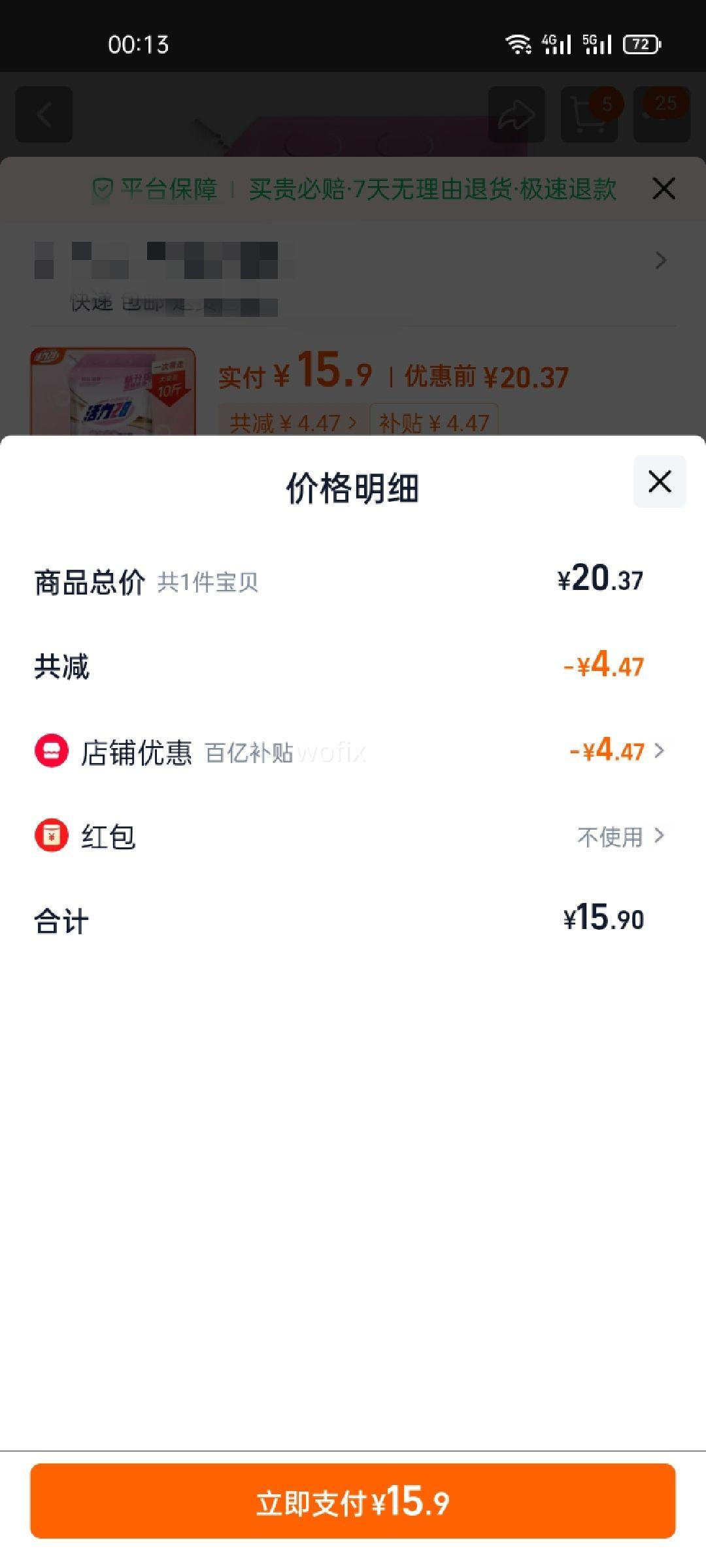Close the 价格明细 price detail sheet

[x=659, y=482]
